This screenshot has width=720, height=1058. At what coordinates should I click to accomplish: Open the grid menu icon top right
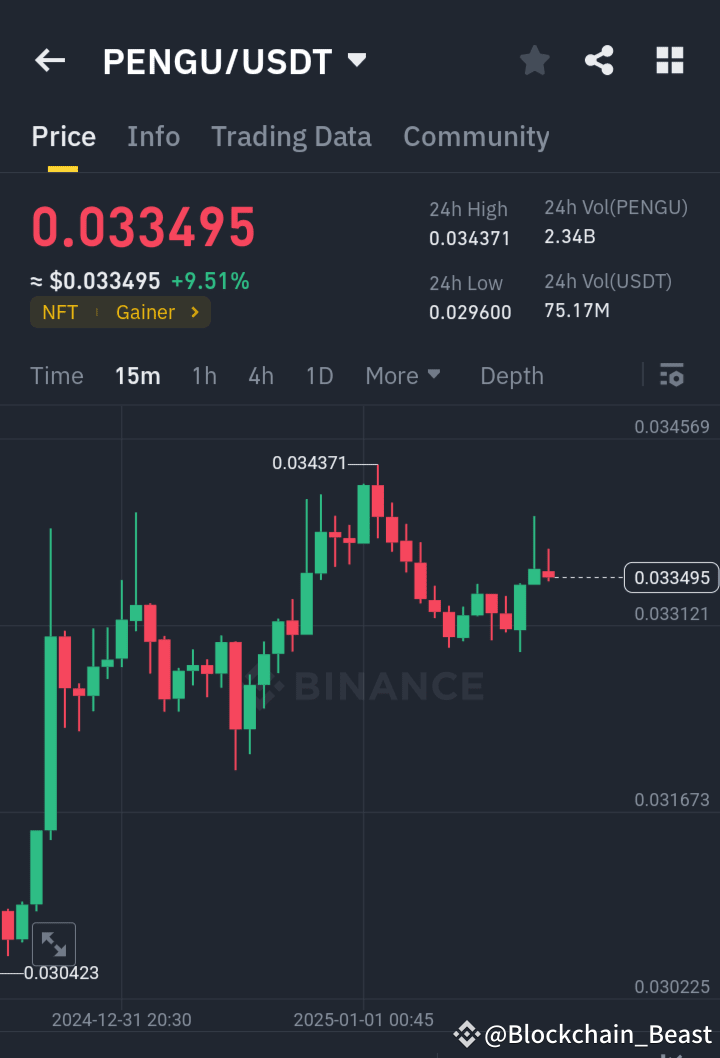pos(669,60)
